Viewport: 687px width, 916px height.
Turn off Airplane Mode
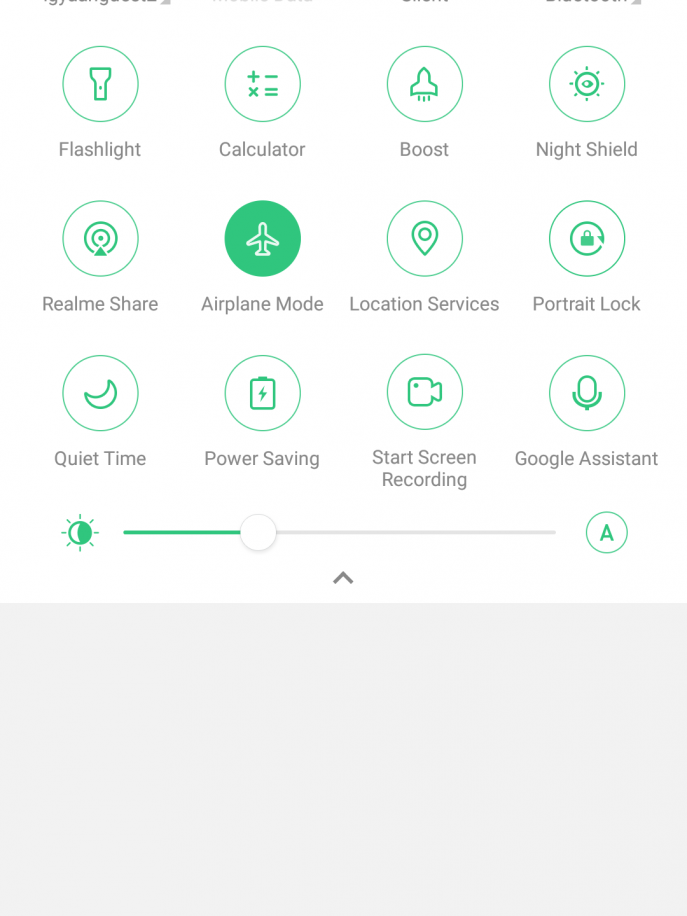pyautogui.click(x=262, y=239)
